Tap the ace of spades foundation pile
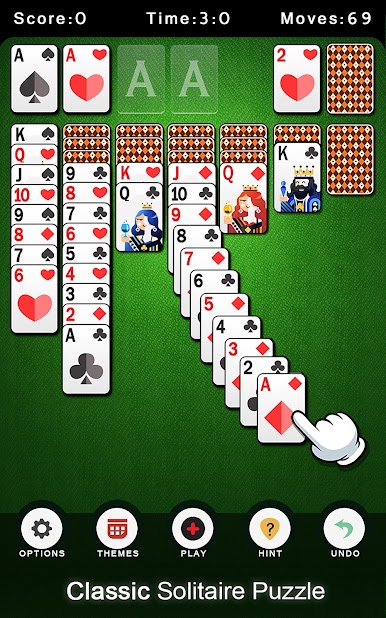 [x=34, y=78]
